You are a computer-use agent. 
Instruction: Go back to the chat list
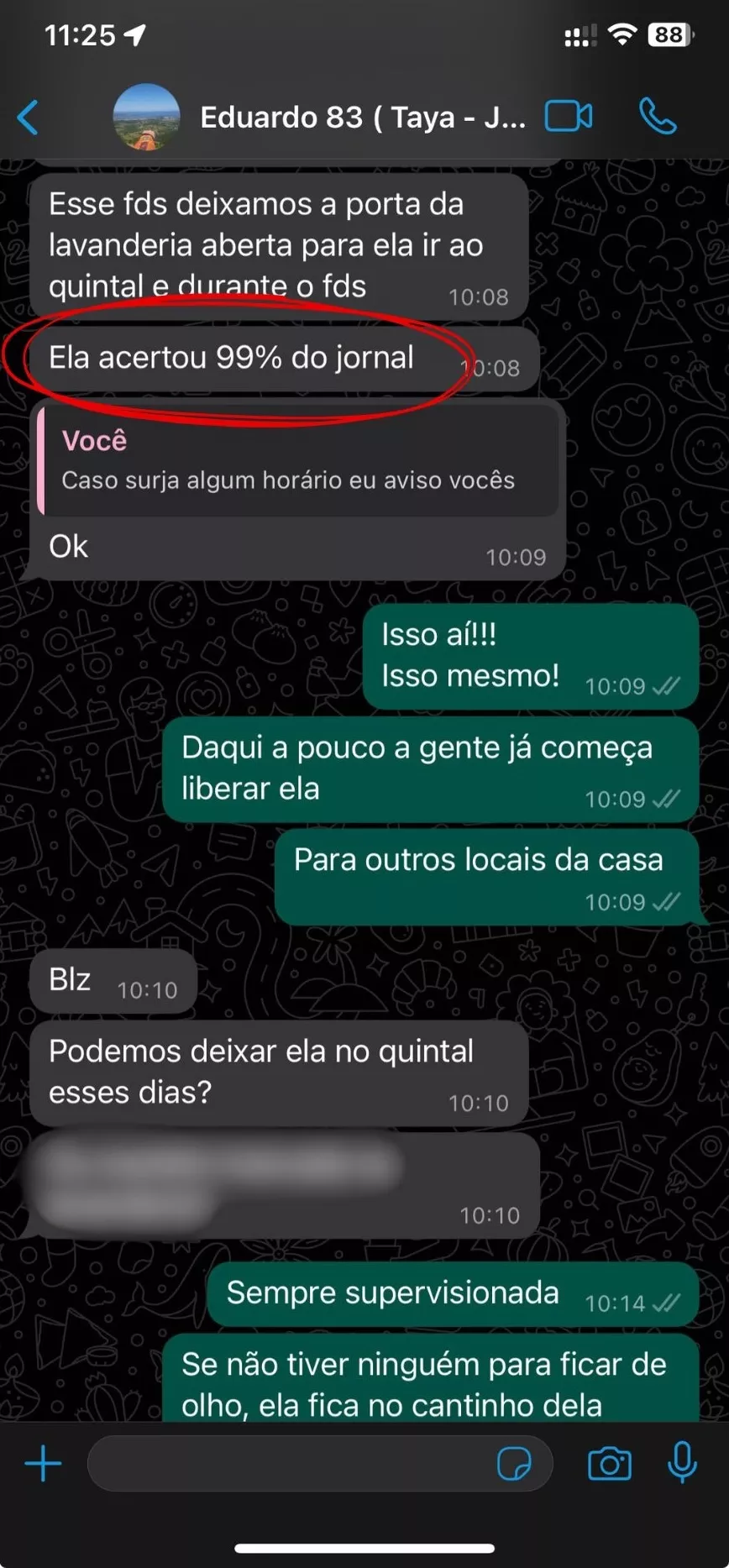(28, 117)
